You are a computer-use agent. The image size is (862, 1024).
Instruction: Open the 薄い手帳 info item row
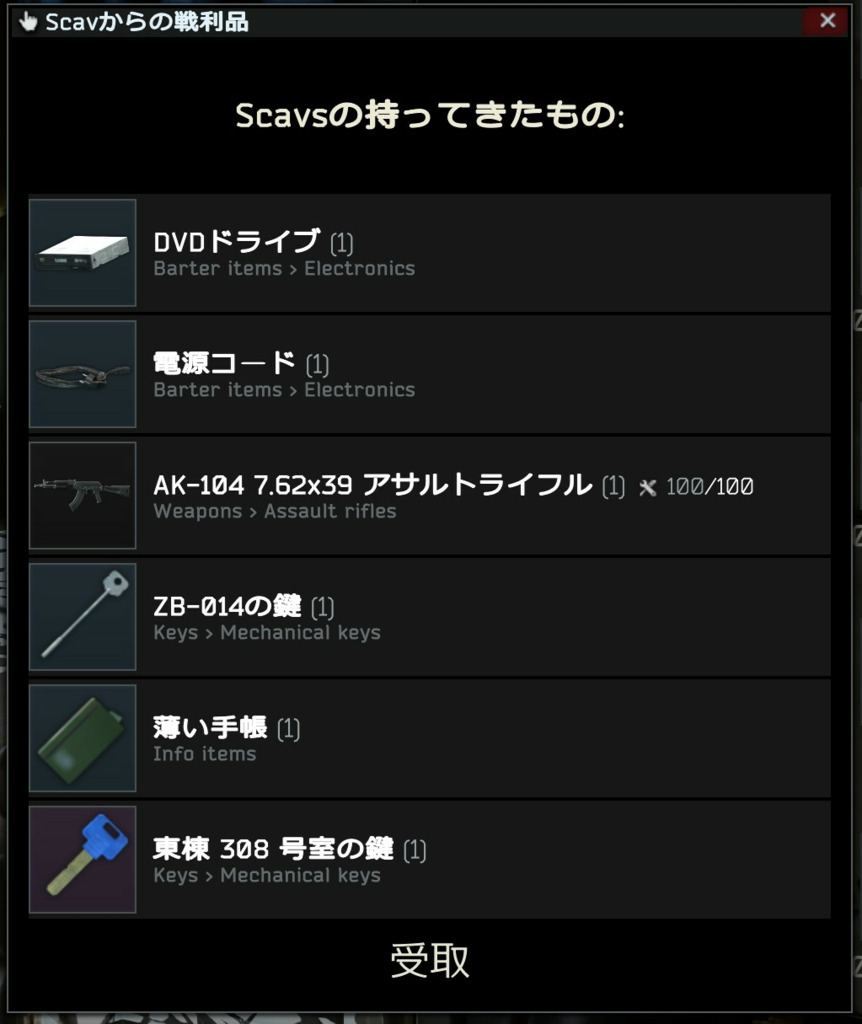(x=430, y=739)
